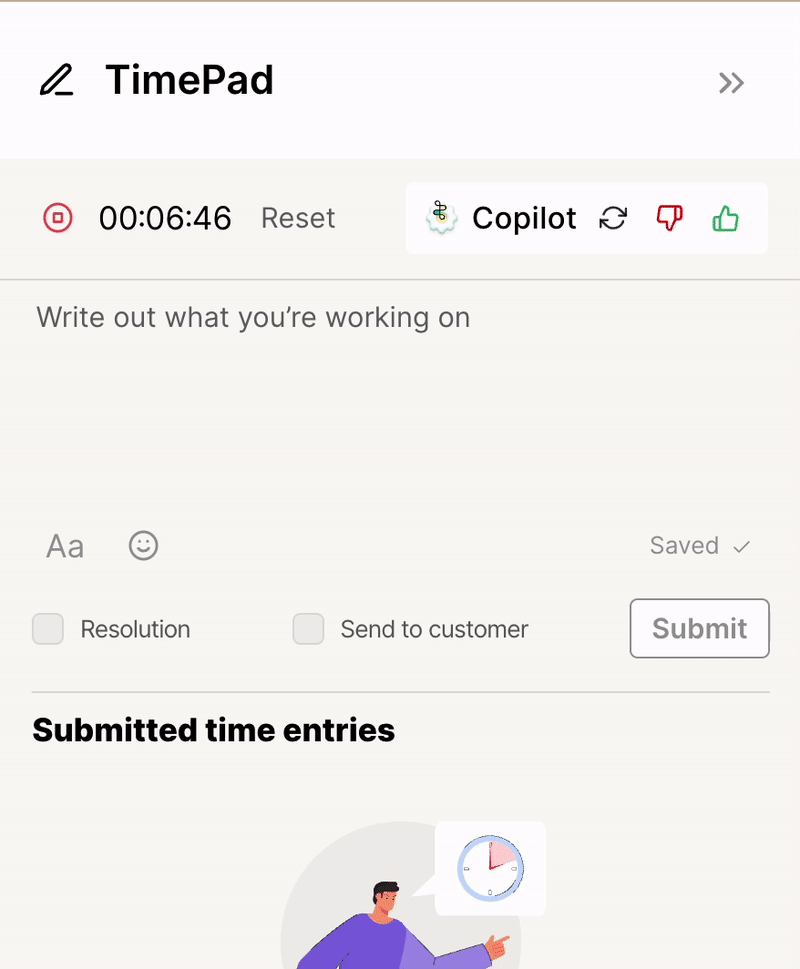
Task: Collapse the panel with the double chevron
Action: 731,83
